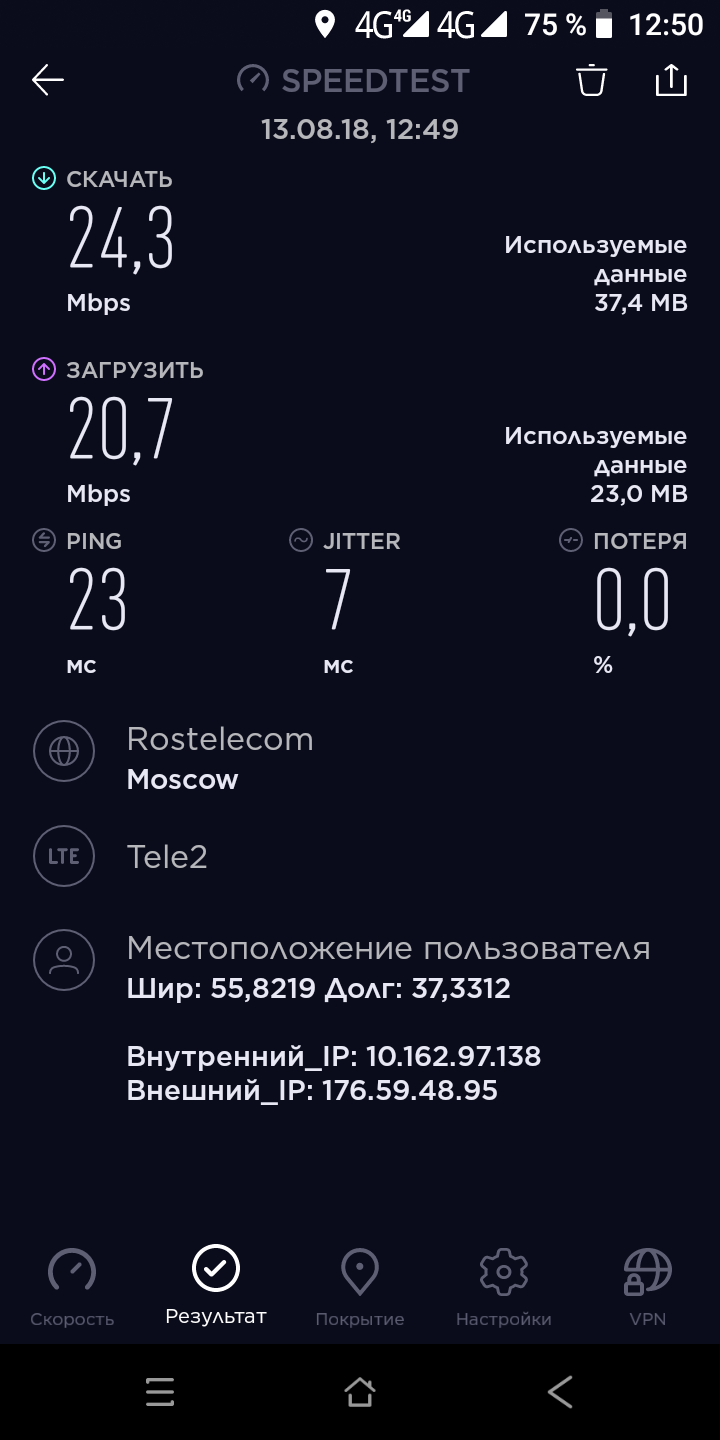
Task: Open recent apps from navigation bar
Action: (160, 1392)
